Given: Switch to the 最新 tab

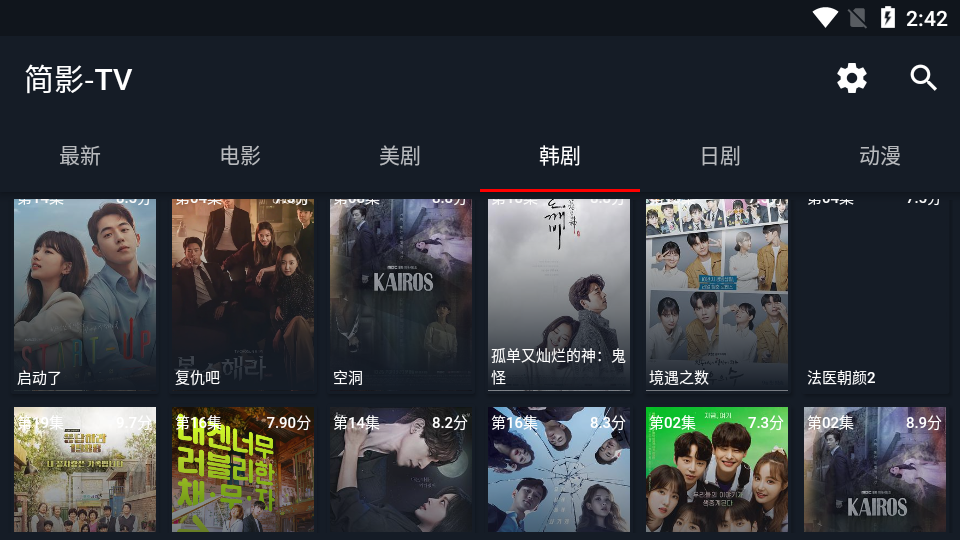Looking at the screenshot, I should (x=80, y=156).
